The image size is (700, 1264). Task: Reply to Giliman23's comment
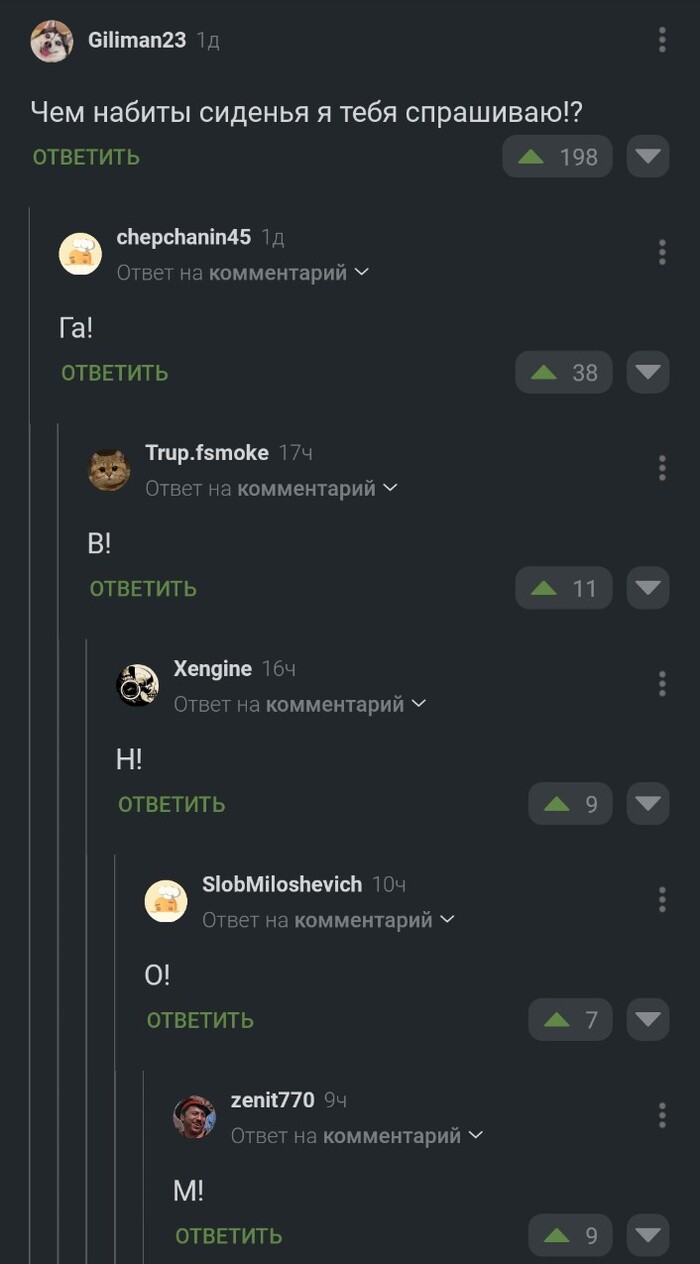click(86, 157)
